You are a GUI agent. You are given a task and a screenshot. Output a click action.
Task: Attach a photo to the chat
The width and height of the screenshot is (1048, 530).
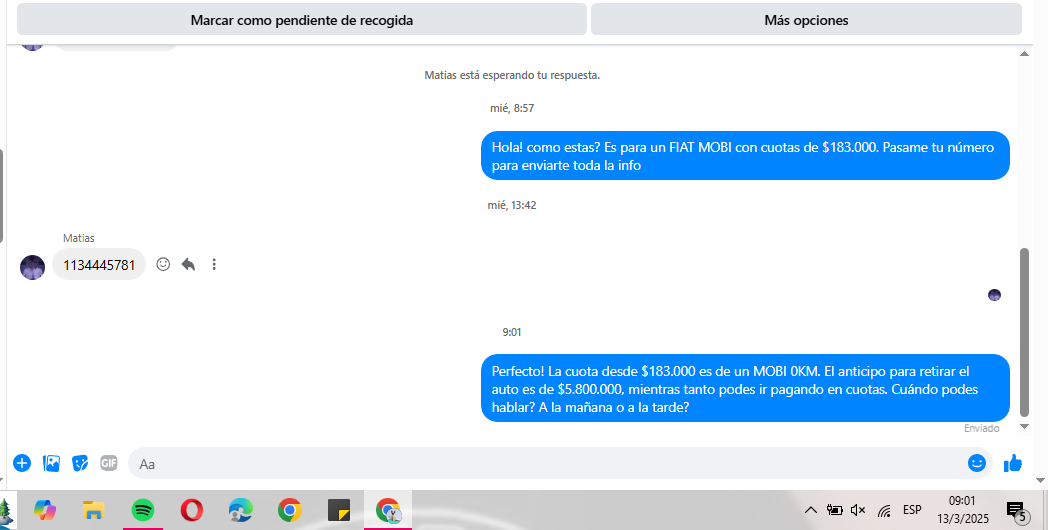pyautogui.click(x=51, y=463)
